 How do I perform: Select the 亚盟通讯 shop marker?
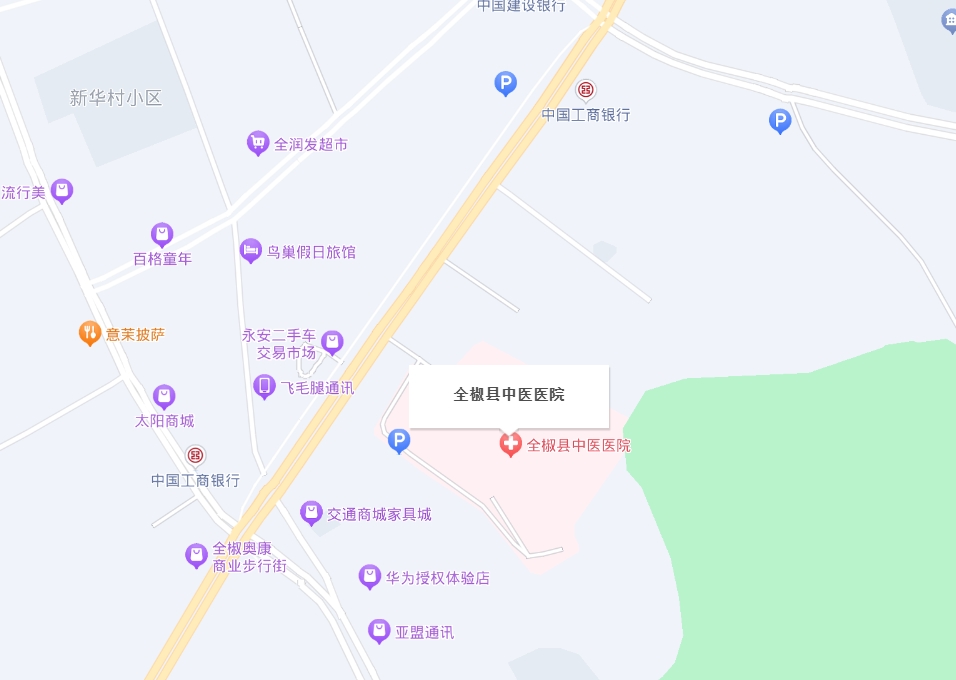(x=379, y=630)
